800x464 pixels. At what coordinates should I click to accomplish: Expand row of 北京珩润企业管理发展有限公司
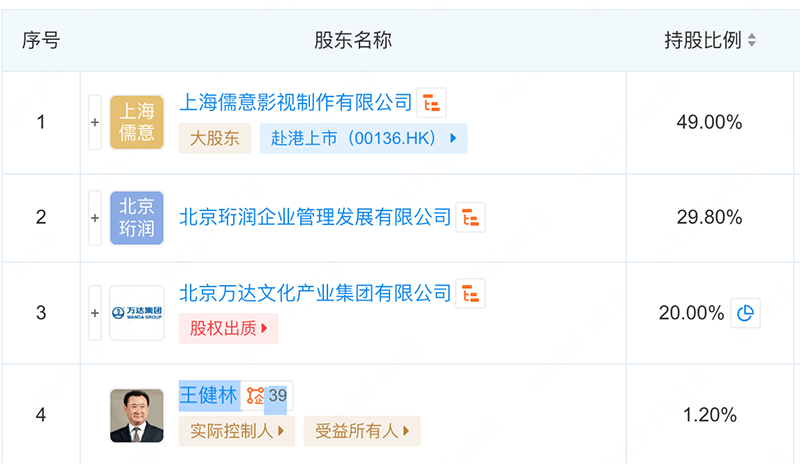[x=95, y=218]
